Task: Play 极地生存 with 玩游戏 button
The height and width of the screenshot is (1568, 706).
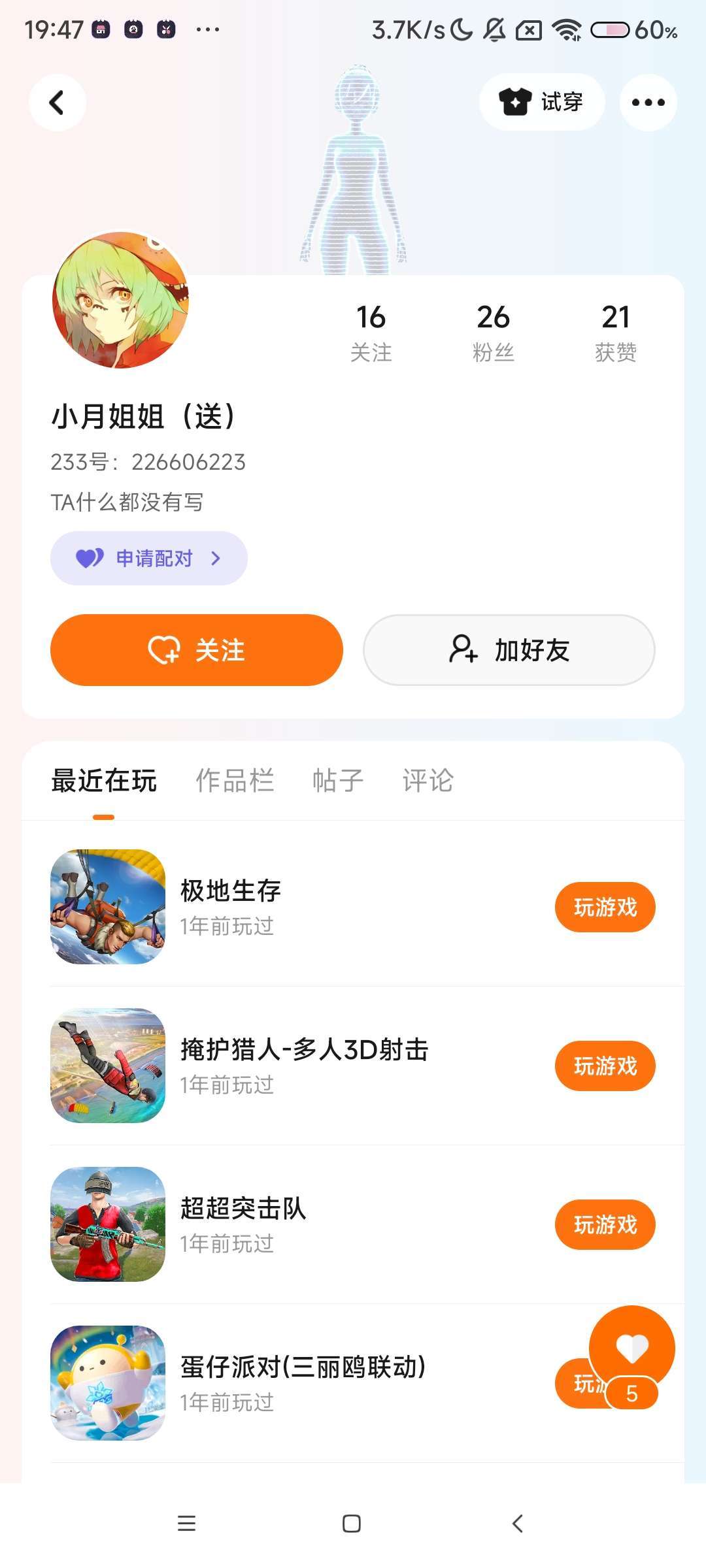Action: point(605,907)
